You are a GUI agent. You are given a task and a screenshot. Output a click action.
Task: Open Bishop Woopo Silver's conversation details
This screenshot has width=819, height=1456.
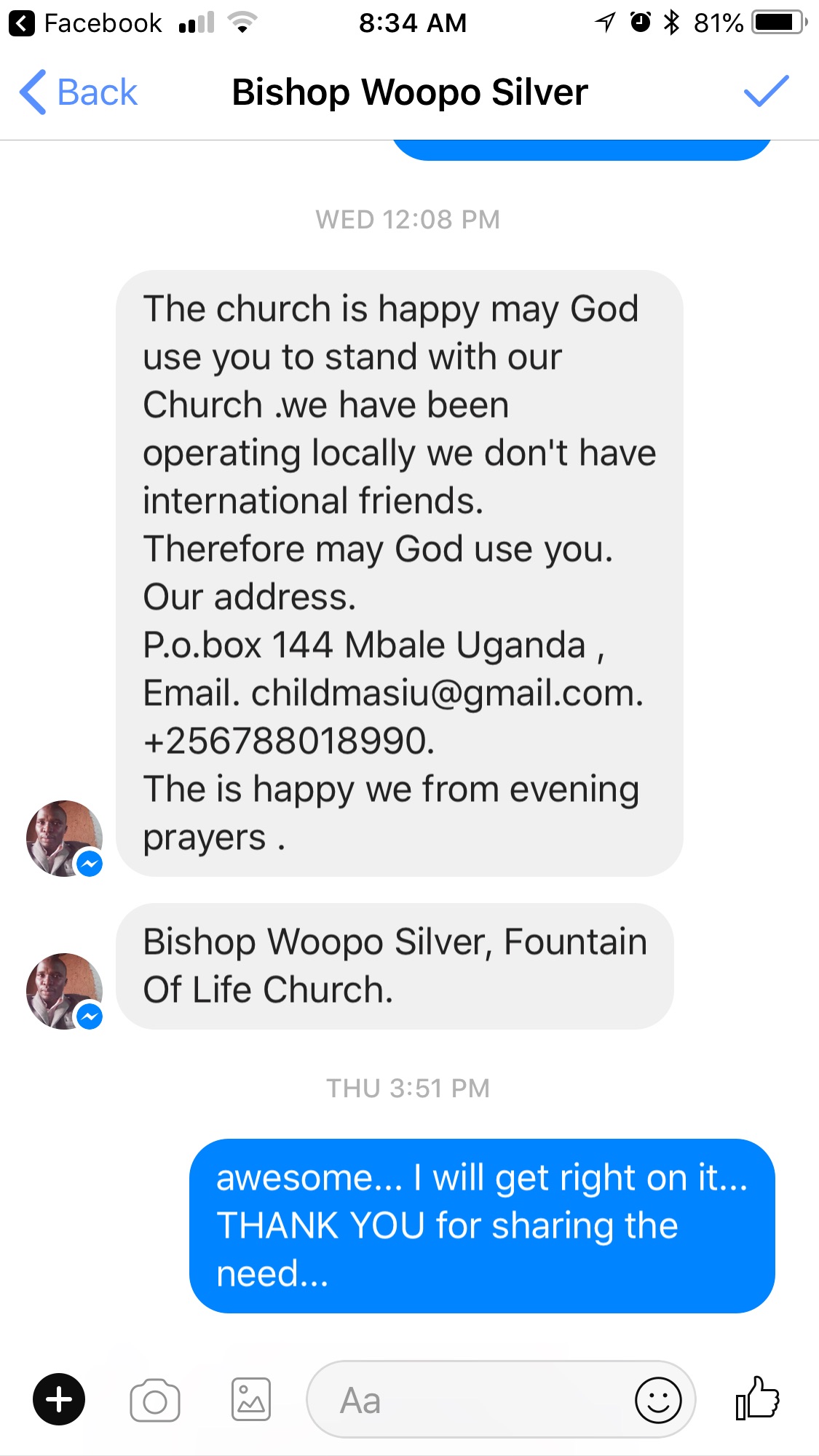(409, 92)
